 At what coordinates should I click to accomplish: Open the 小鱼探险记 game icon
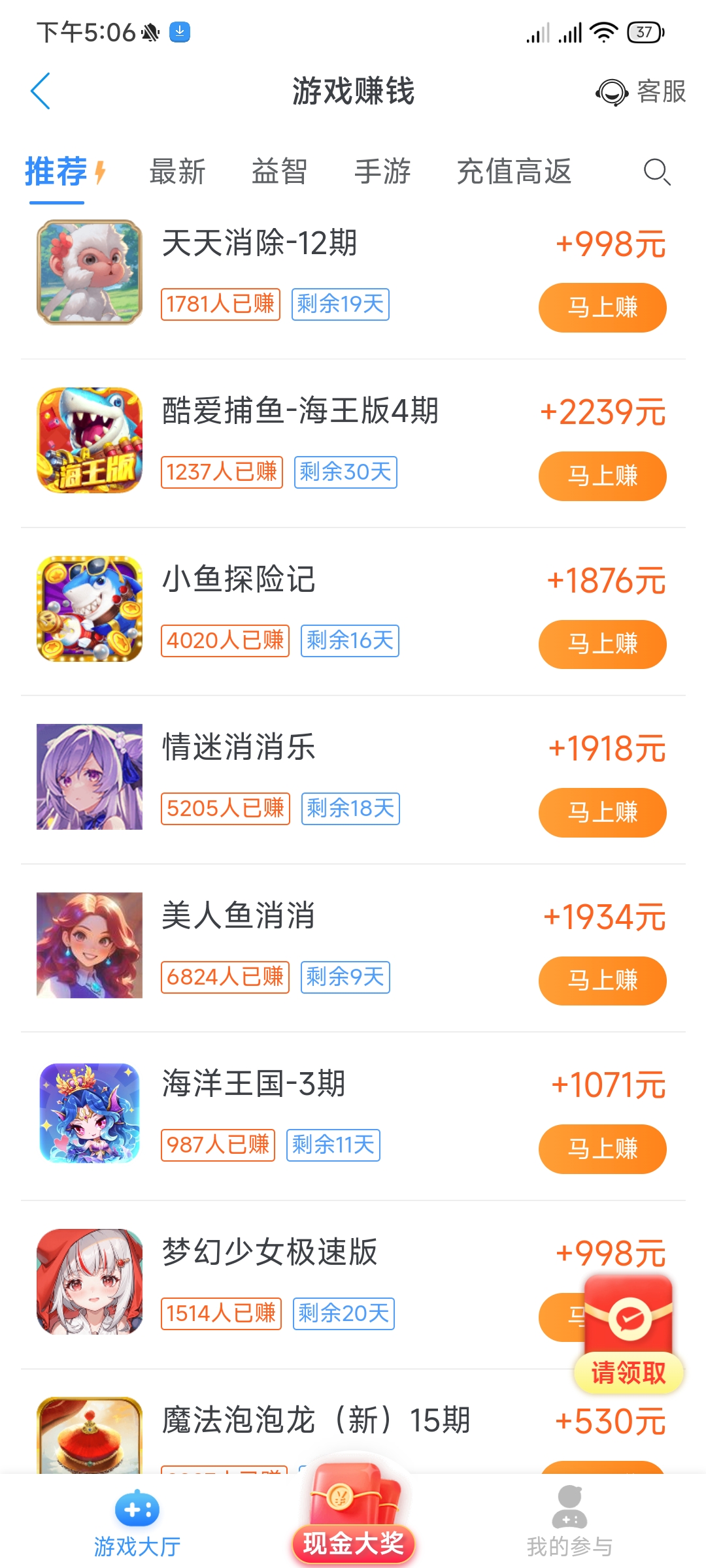click(89, 608)
